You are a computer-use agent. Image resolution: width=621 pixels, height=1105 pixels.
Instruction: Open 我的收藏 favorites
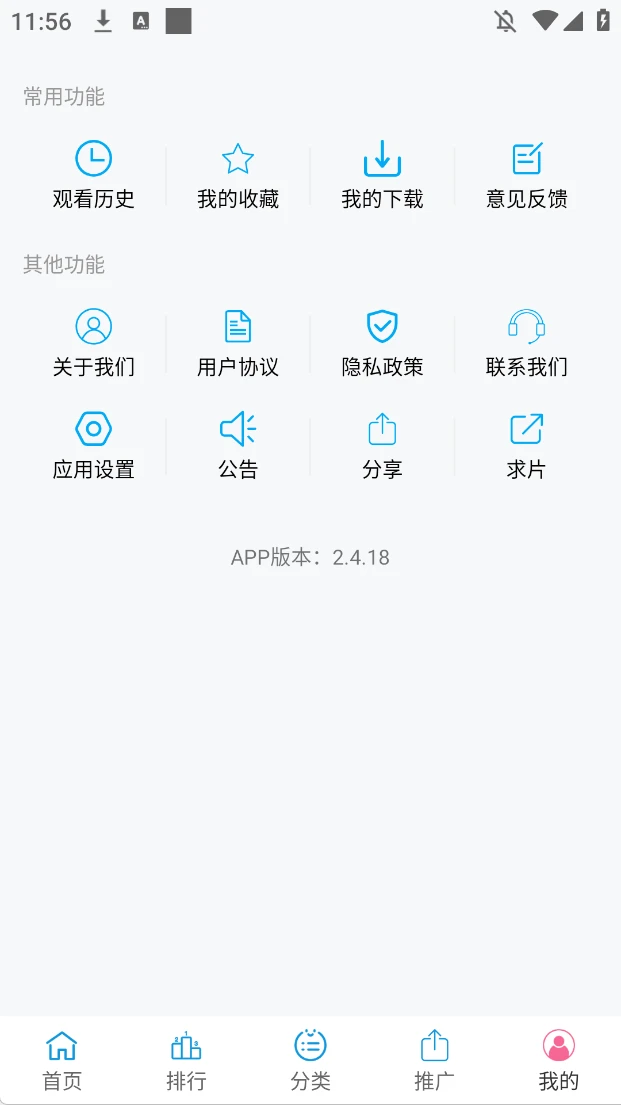point(238,175)
